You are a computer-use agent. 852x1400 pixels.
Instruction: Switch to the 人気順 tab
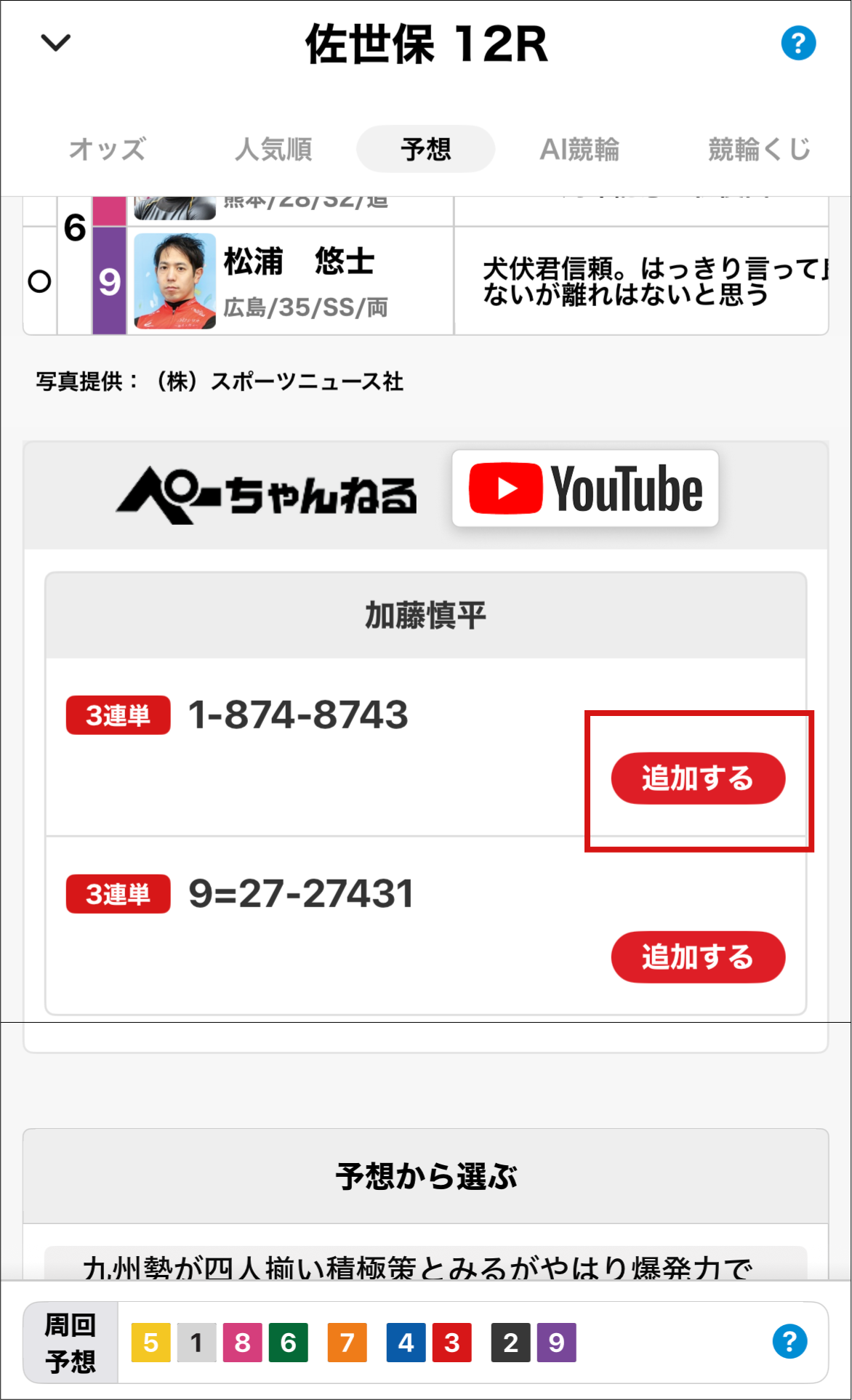point(273,149)
